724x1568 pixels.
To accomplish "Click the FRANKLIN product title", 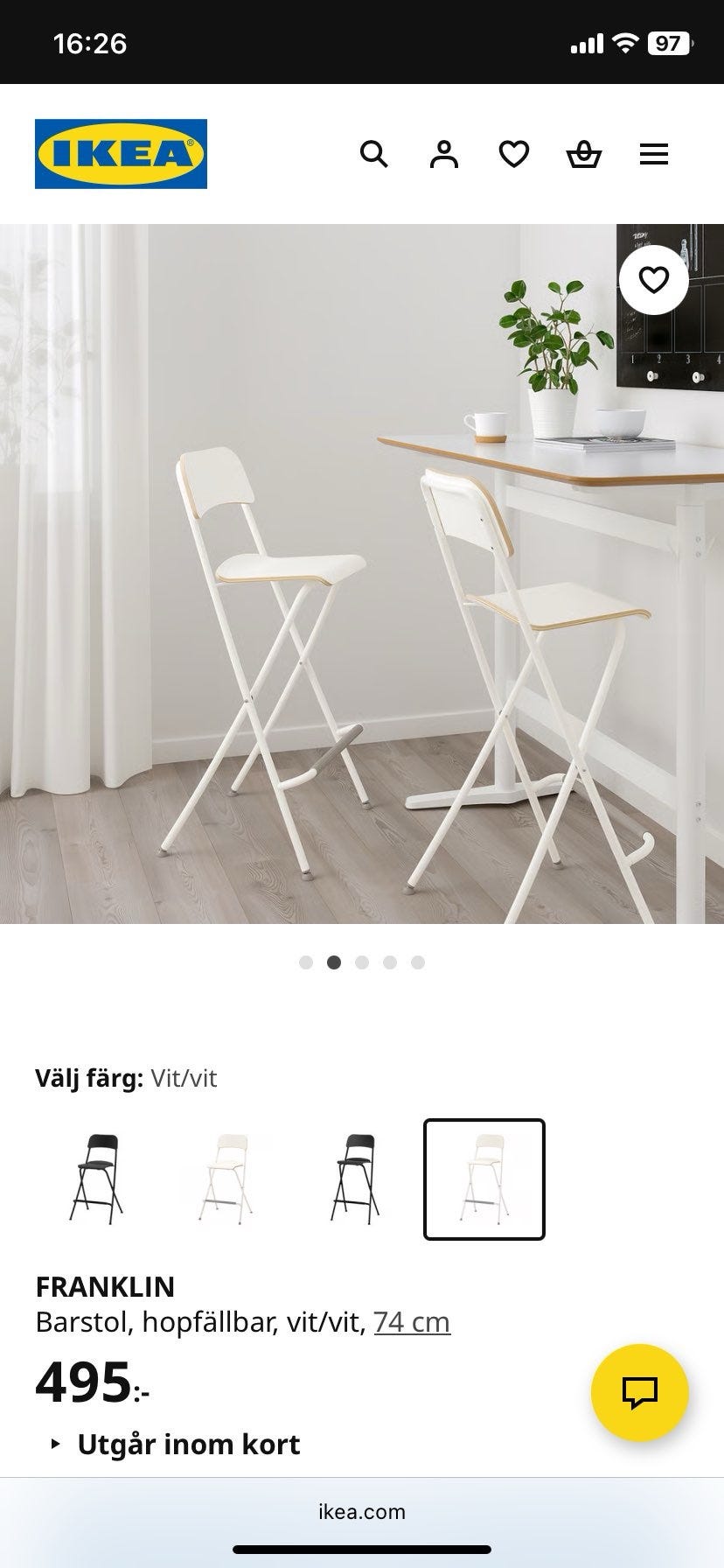I will point(105,1286).
